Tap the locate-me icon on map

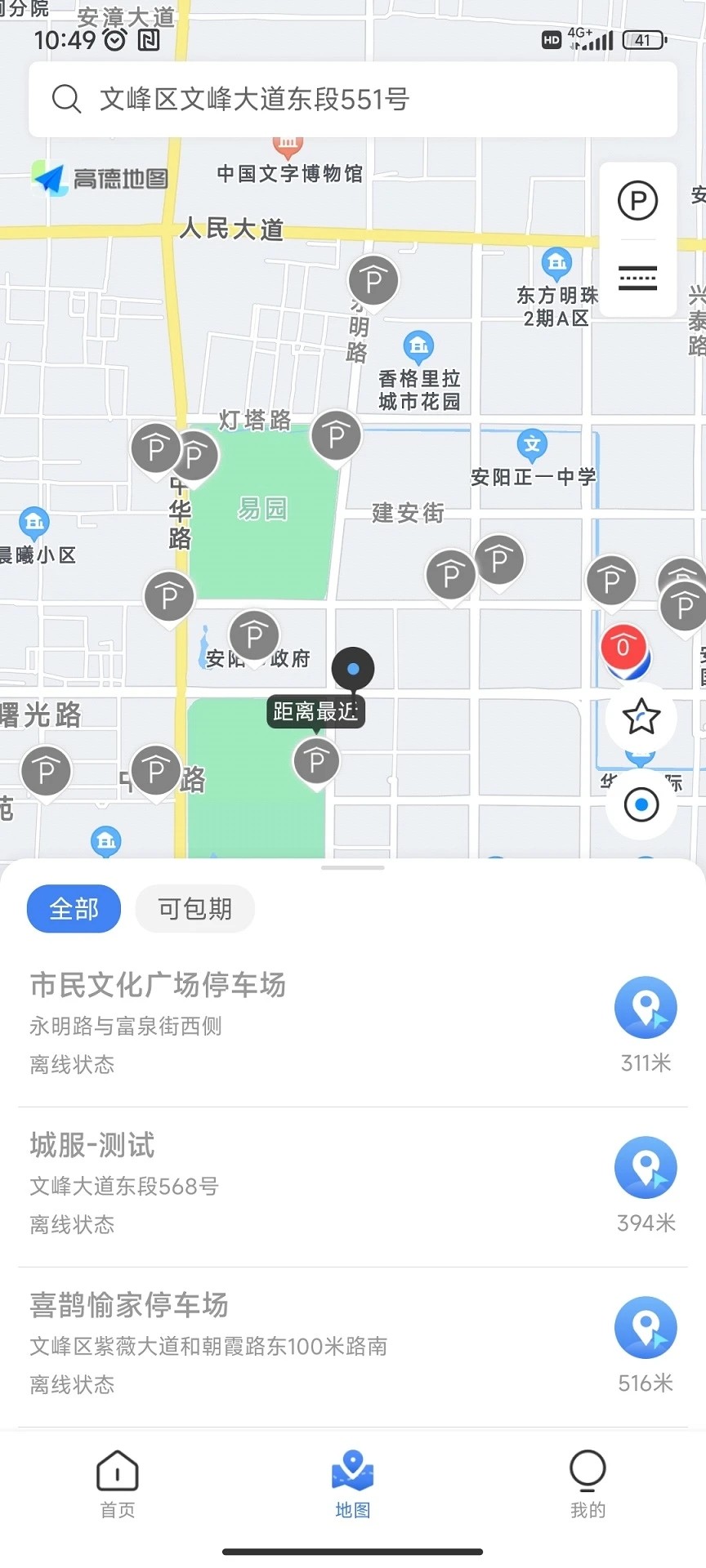[x=641, y=804]
